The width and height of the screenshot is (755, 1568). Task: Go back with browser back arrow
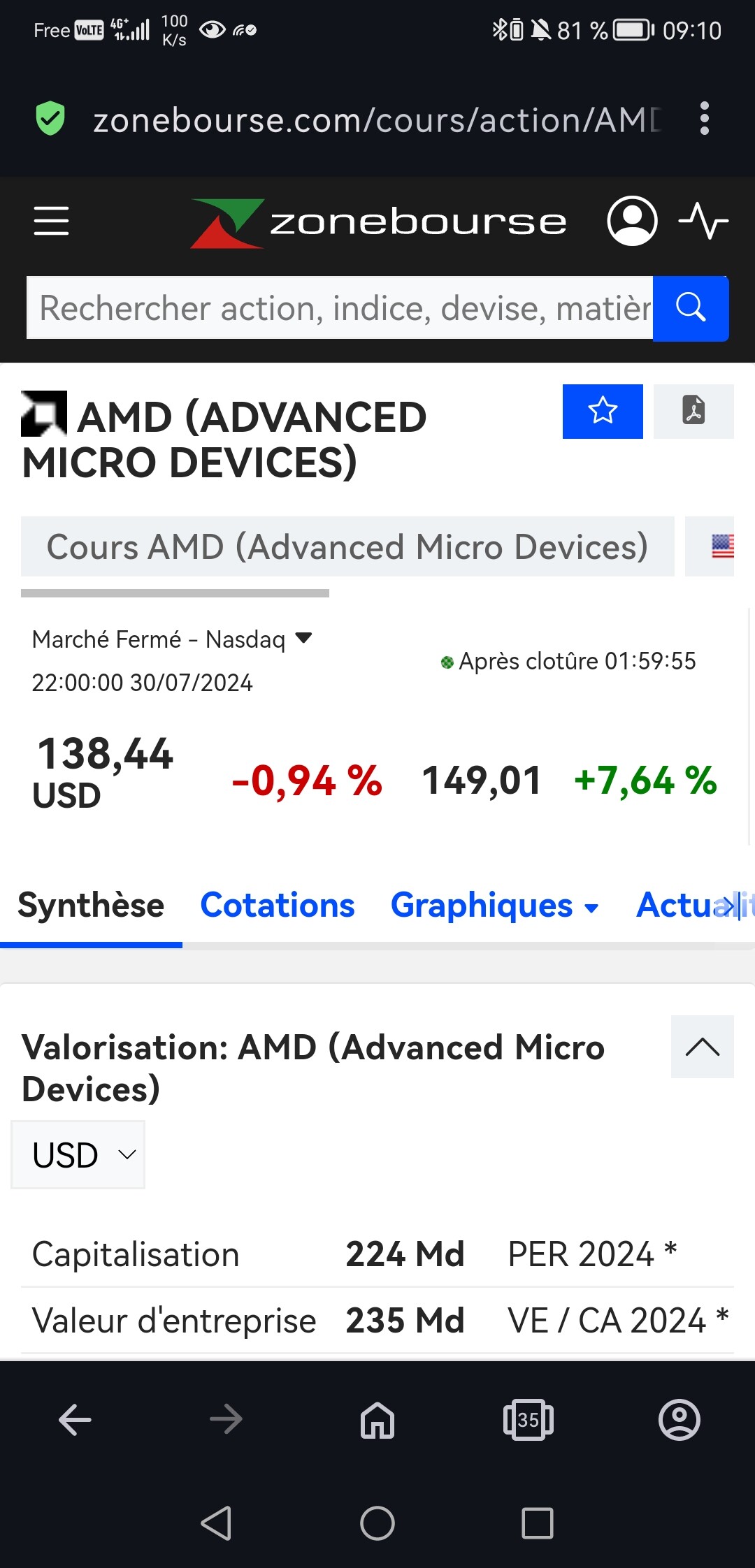75,1420
